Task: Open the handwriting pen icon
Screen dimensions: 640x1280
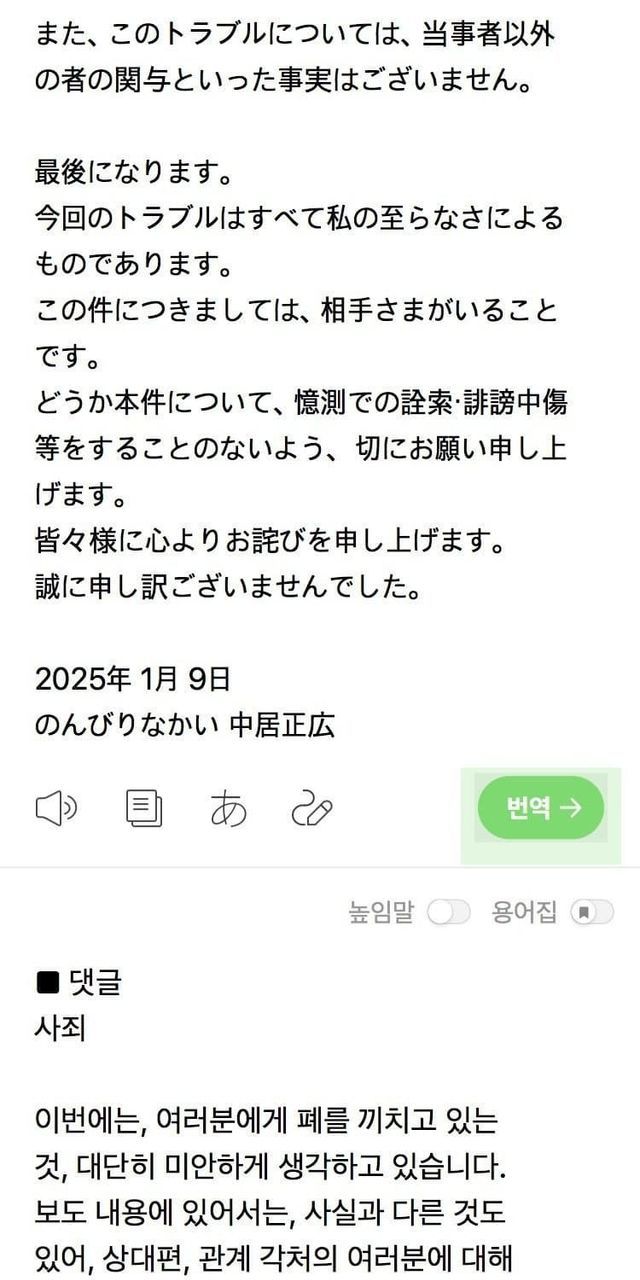Action: pos(311,808)
